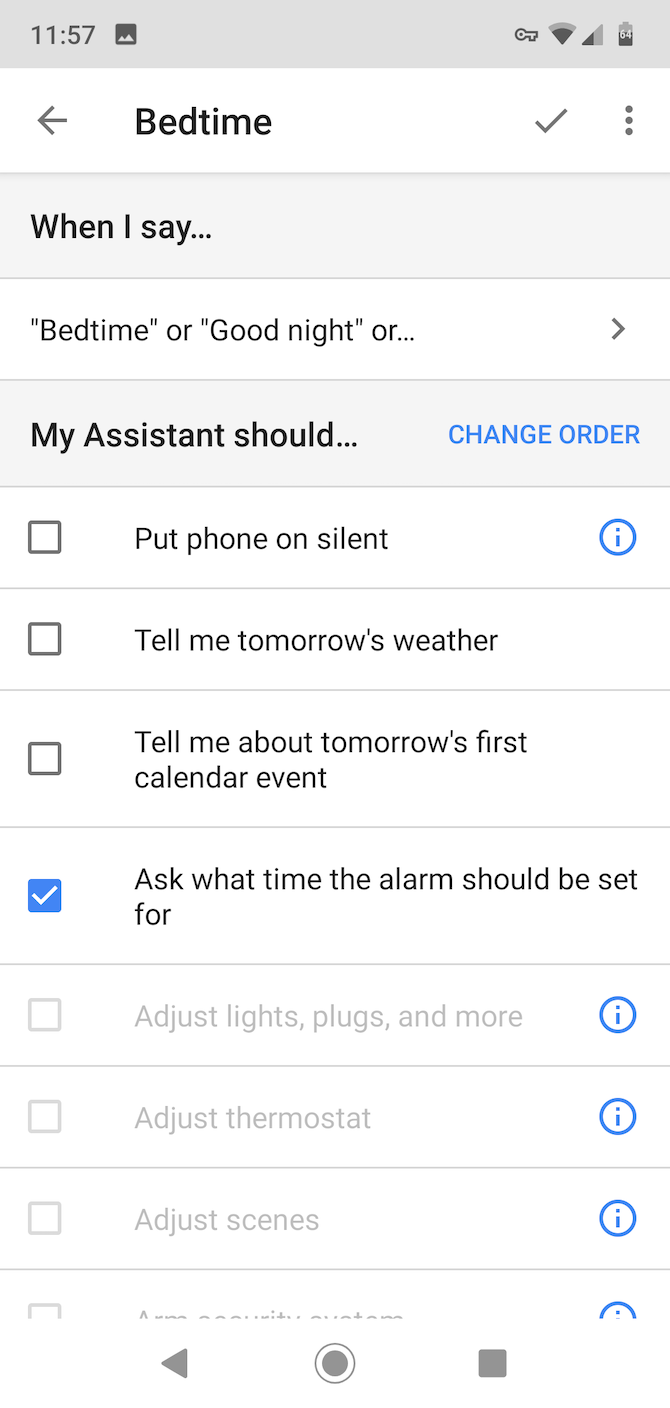Show info for Adjust lights, plugs, and more
670x1408 pixels.
(617, 1016)
